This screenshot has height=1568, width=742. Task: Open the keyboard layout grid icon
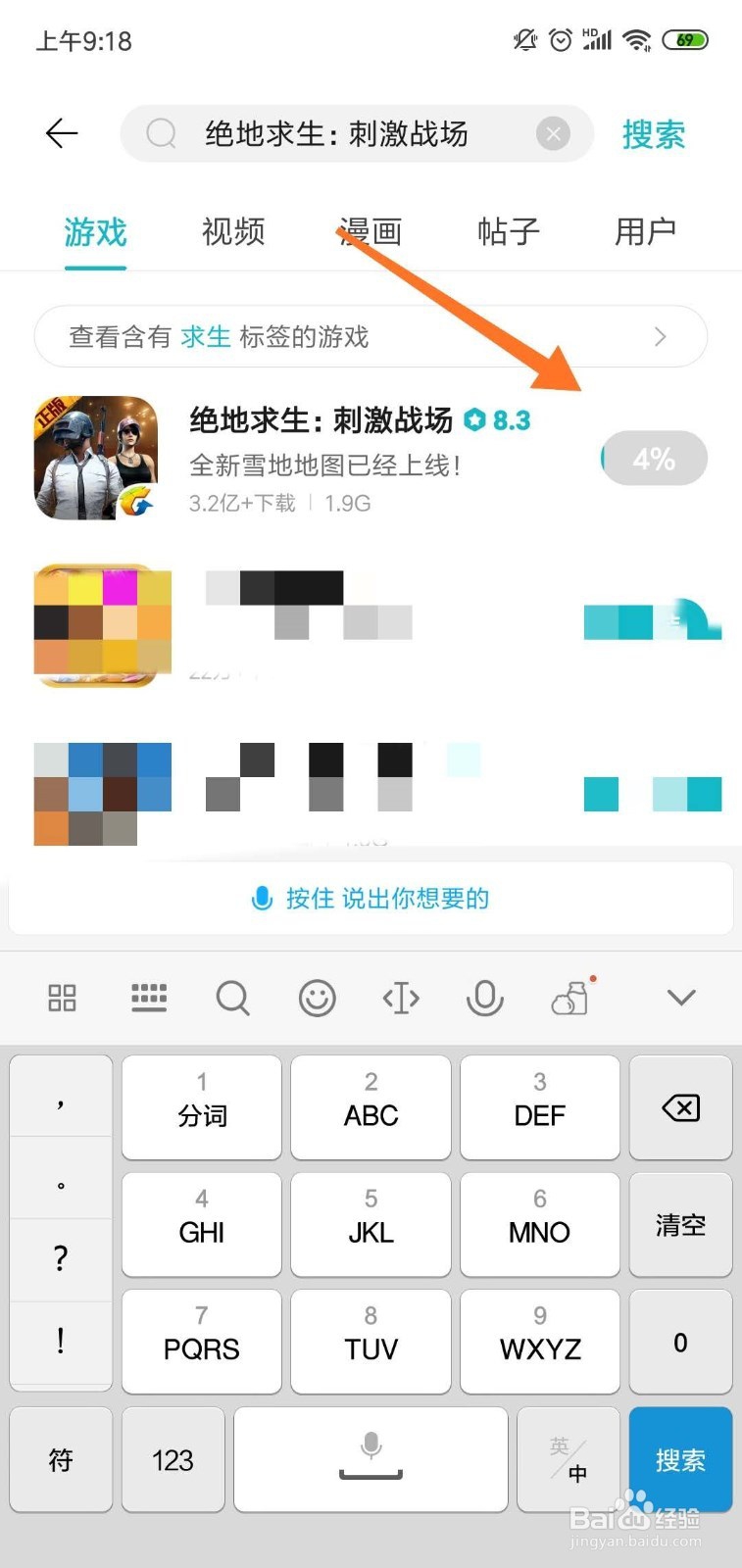(62, 998)
